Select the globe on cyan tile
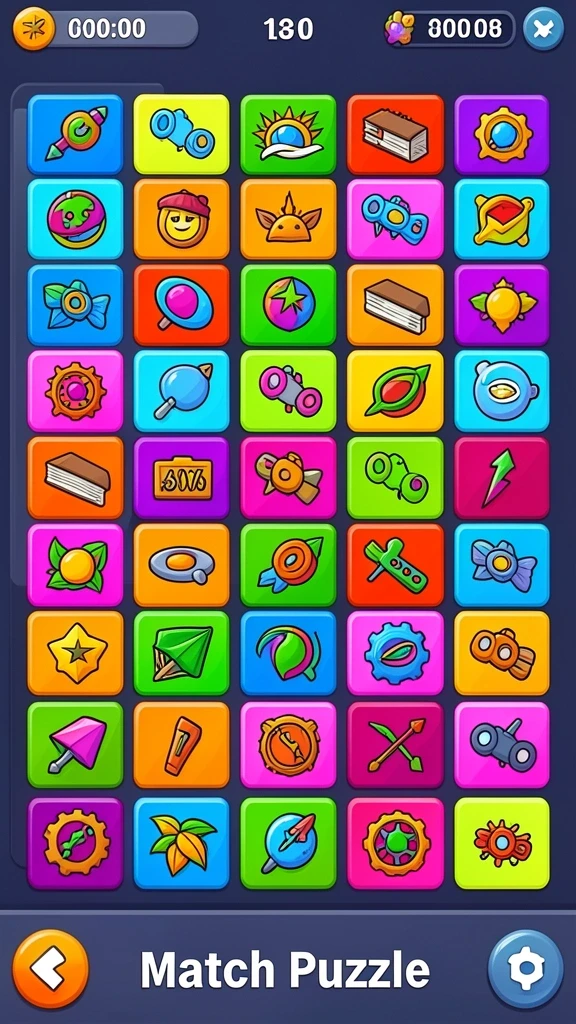576x1024 pixels. pos(75,219)
